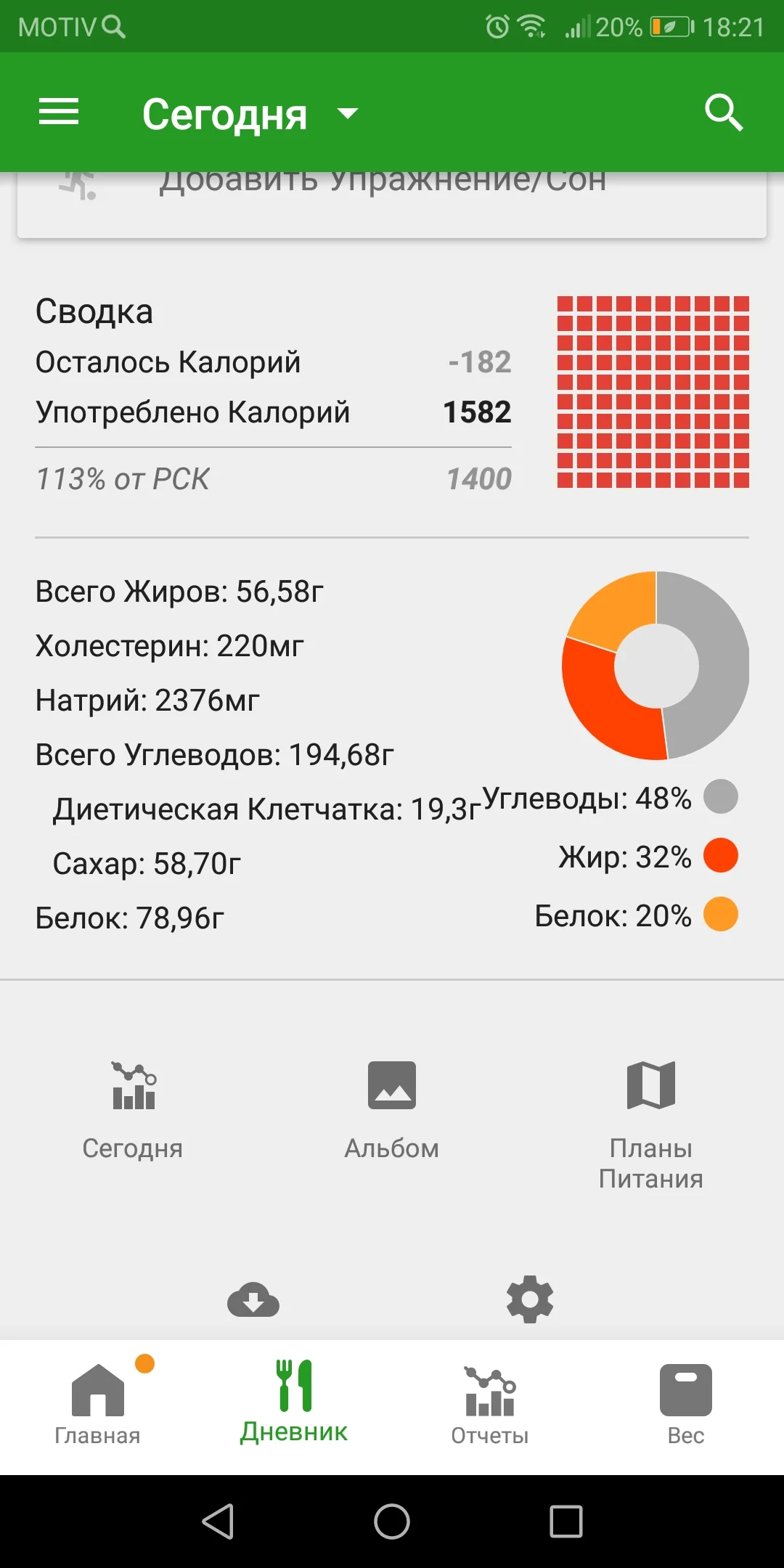Viewport: 784px width, 1568px height.
Task: Tap the cloud download icon
Action: point(253,1299)
